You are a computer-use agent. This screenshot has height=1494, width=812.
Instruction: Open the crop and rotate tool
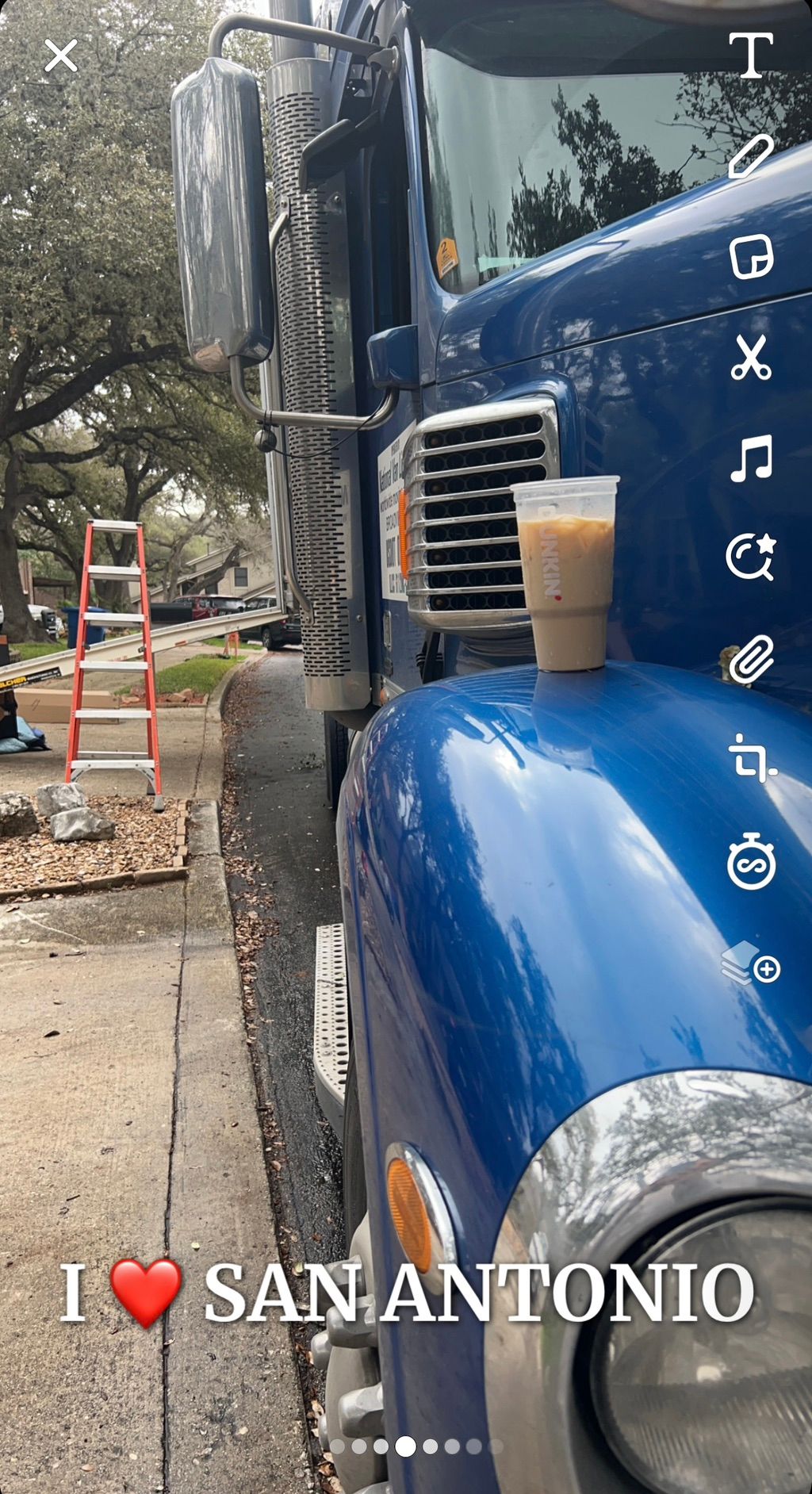coord(752,759)
